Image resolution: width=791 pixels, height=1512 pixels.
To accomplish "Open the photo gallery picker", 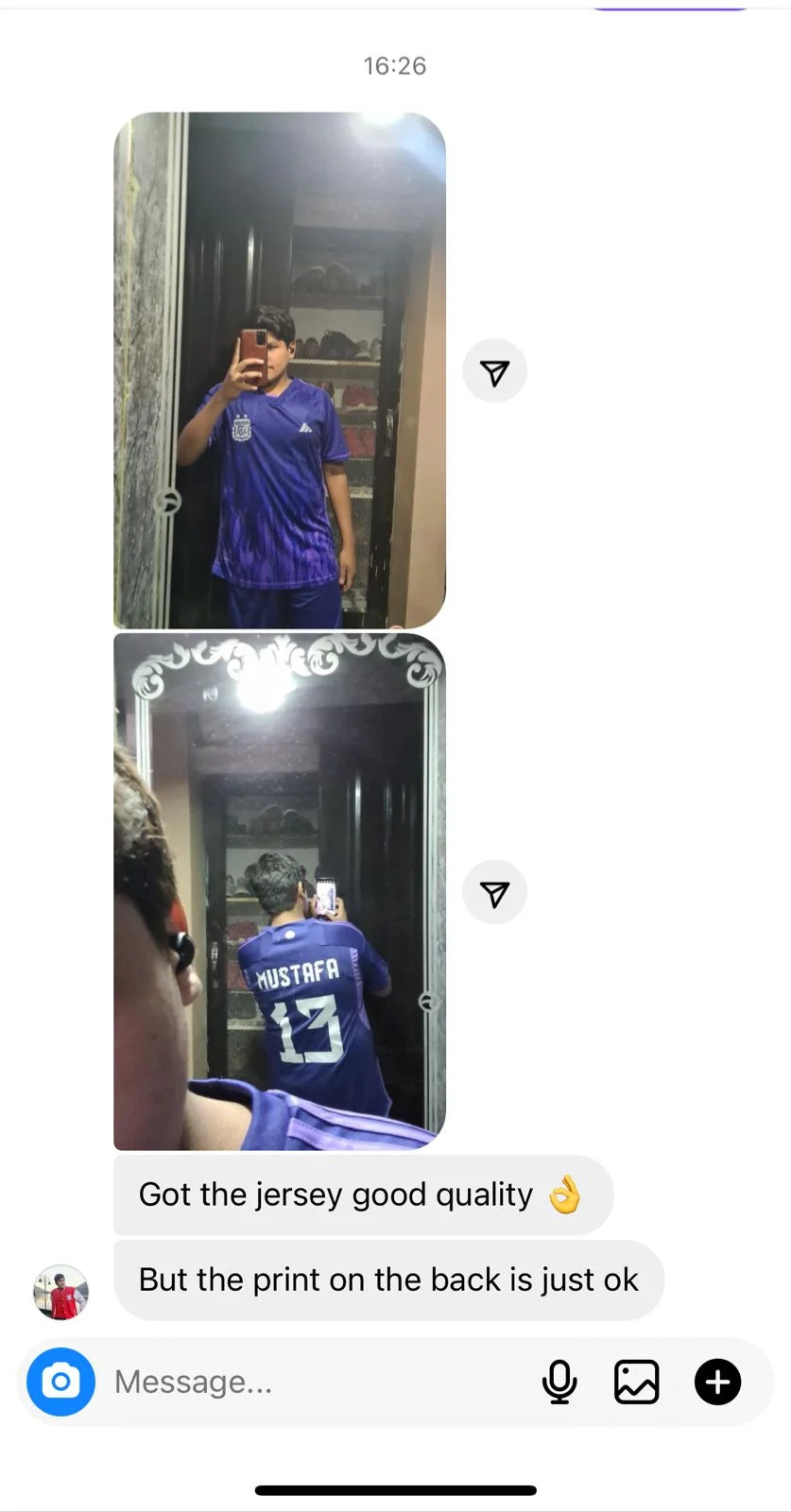I will pyautogui.click(x=637, y=1382).
